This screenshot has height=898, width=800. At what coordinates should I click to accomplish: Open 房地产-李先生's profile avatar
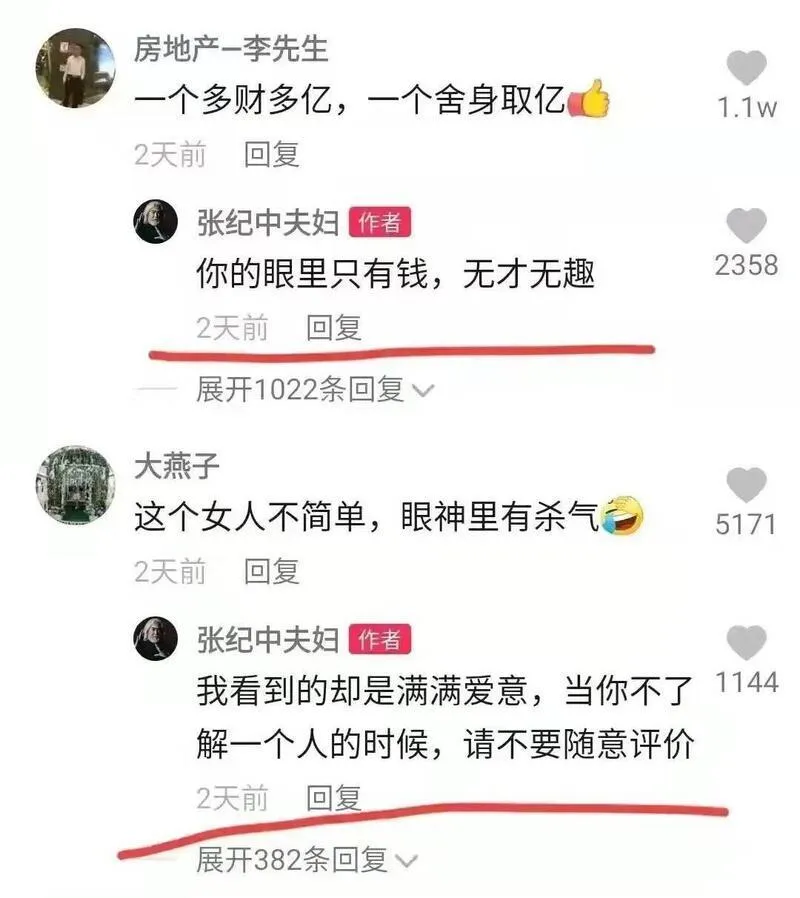click(x=75, y=67)
